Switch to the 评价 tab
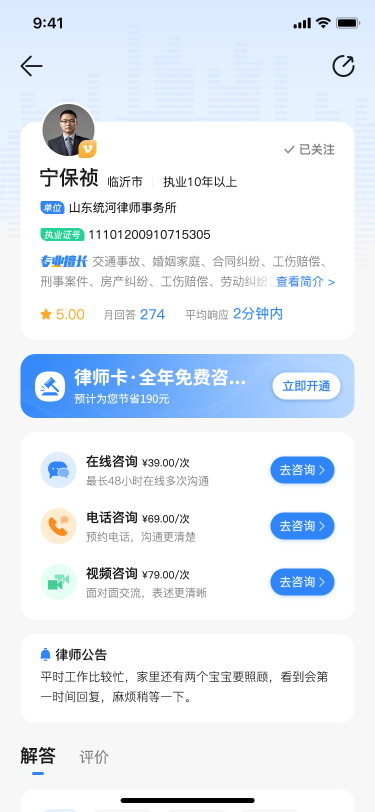This screenshot has width=375, height=812. [x=94, y=757]
